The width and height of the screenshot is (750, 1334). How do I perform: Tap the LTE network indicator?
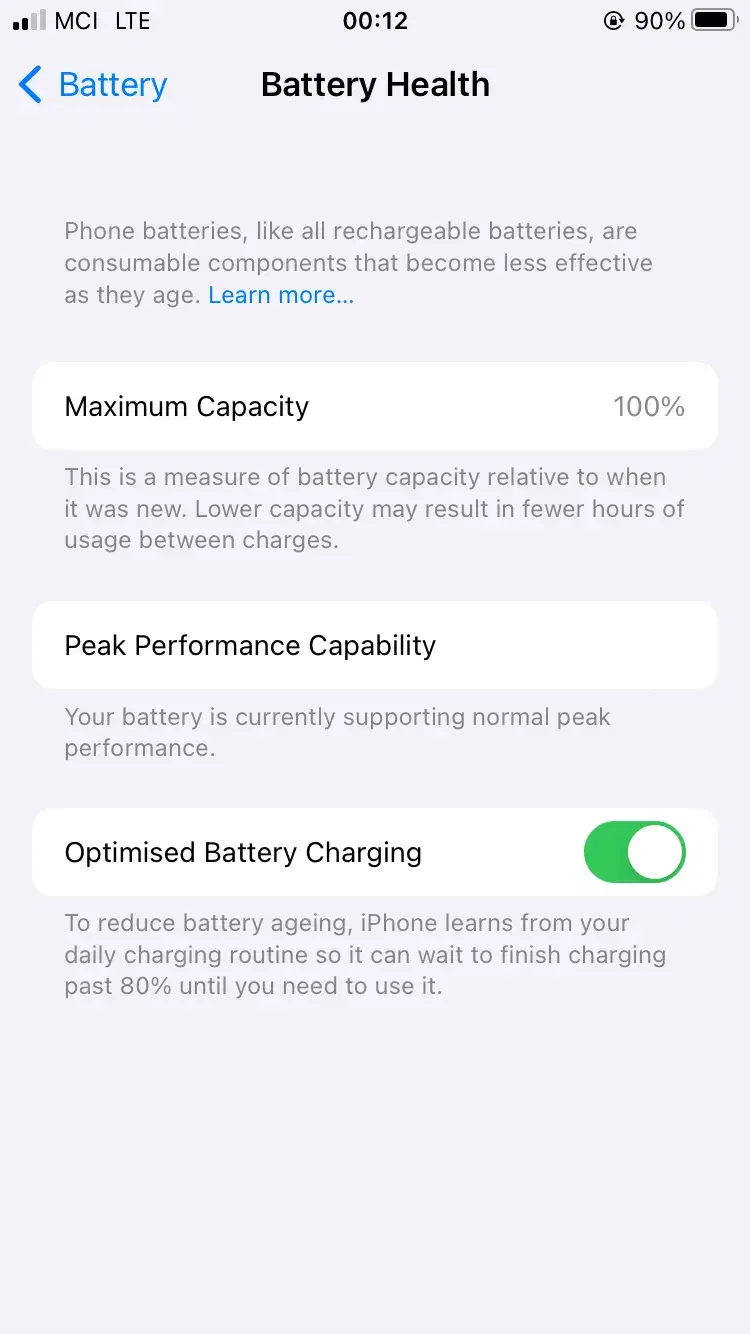coord(133,20)
